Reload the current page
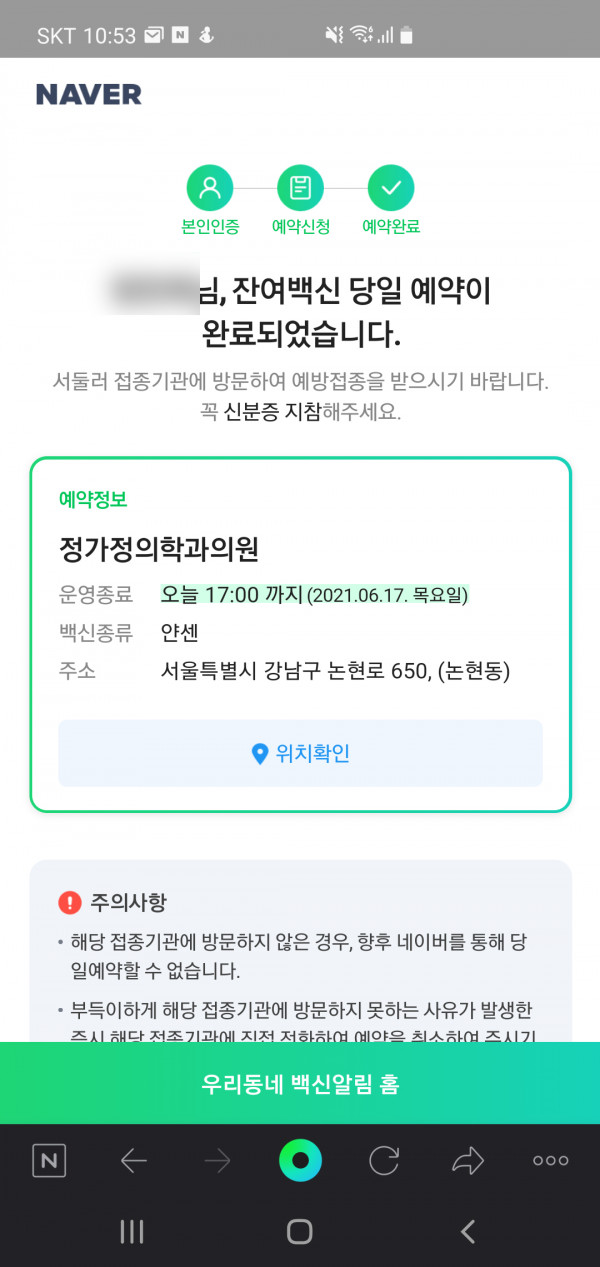 384,1161
